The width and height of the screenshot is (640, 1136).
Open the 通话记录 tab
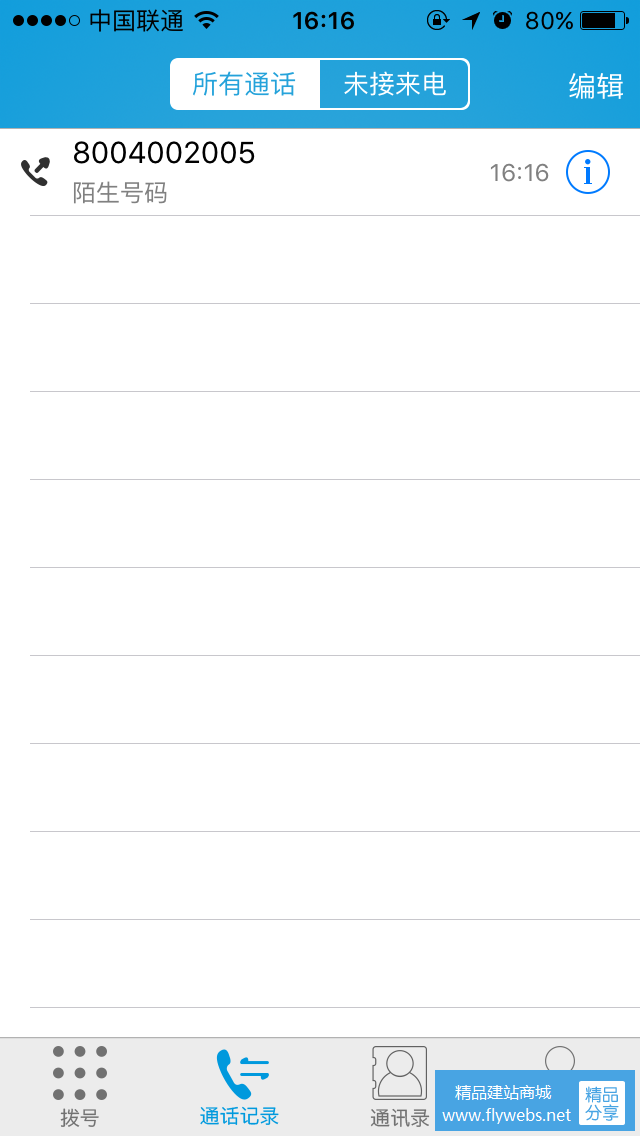pyautogui.click(x=240, y=1086)
